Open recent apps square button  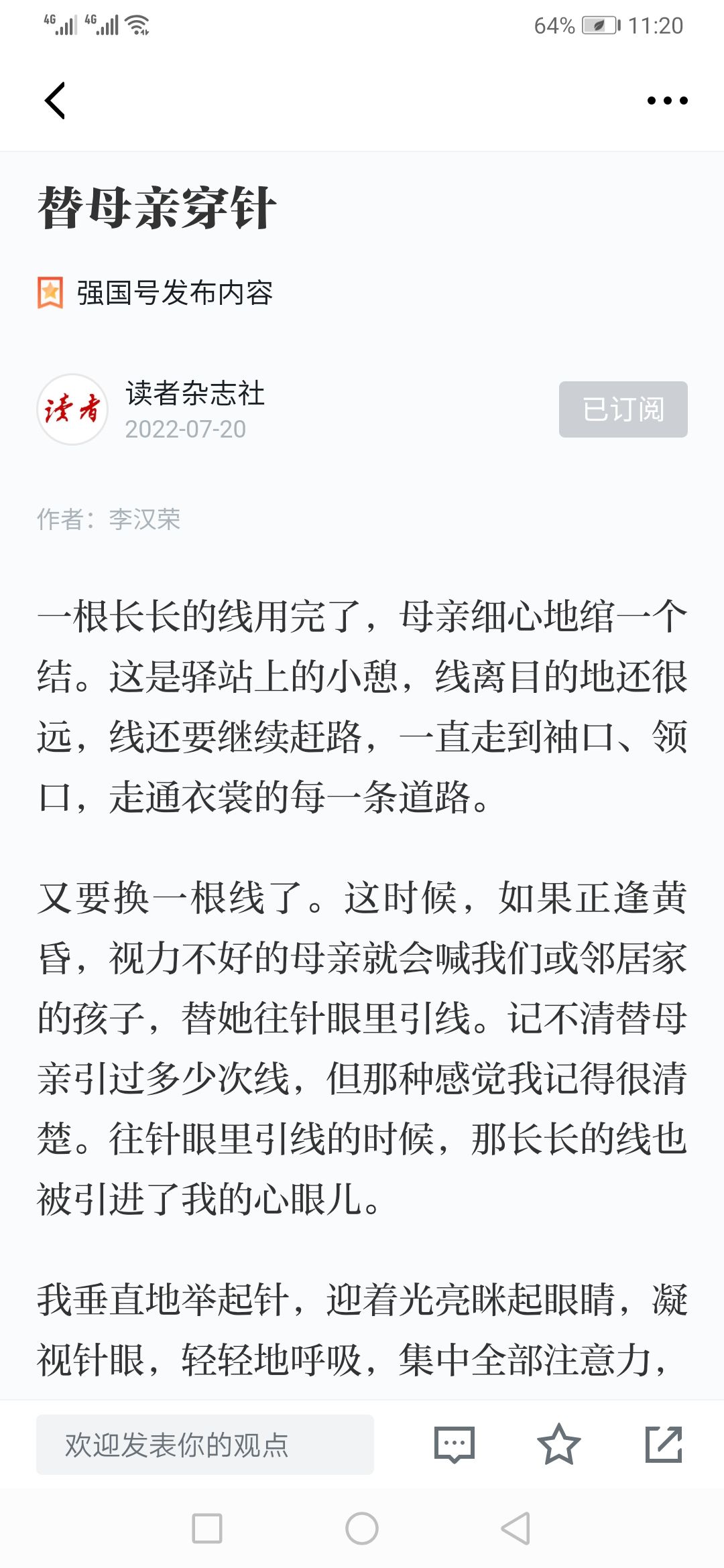tap(207, 1528)
